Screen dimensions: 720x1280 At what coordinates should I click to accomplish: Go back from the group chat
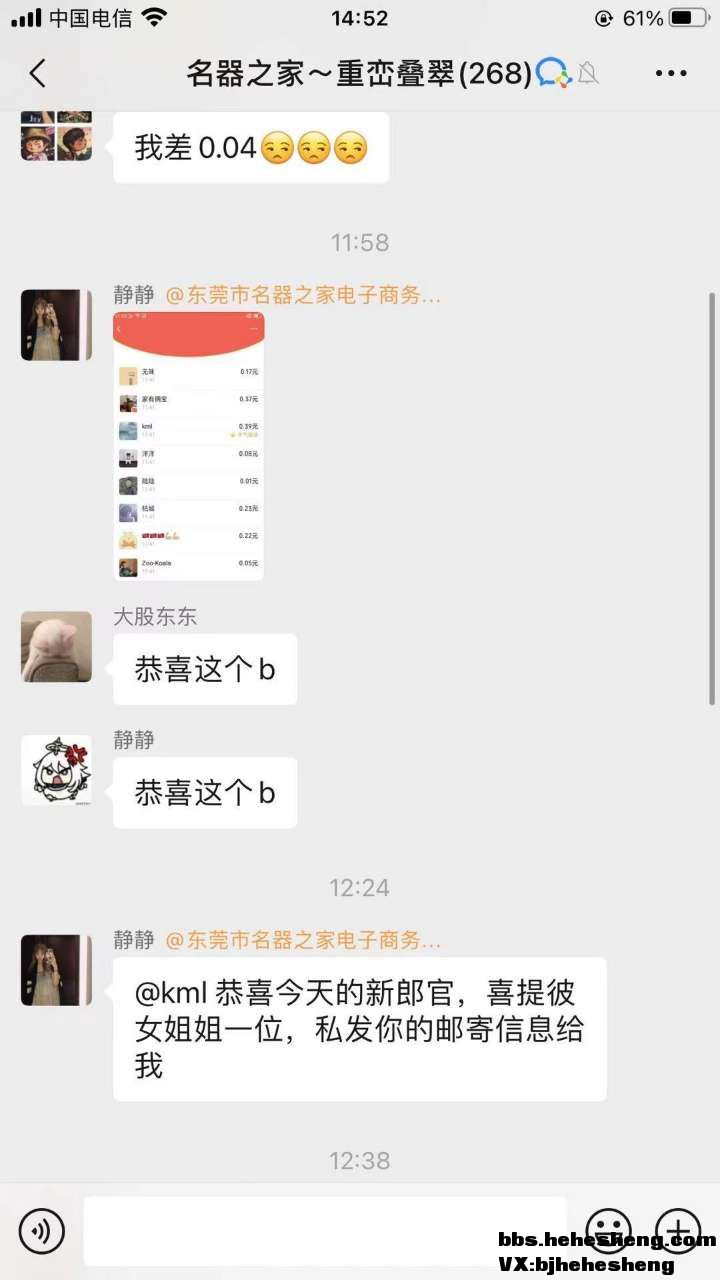(x=37, y=73)
